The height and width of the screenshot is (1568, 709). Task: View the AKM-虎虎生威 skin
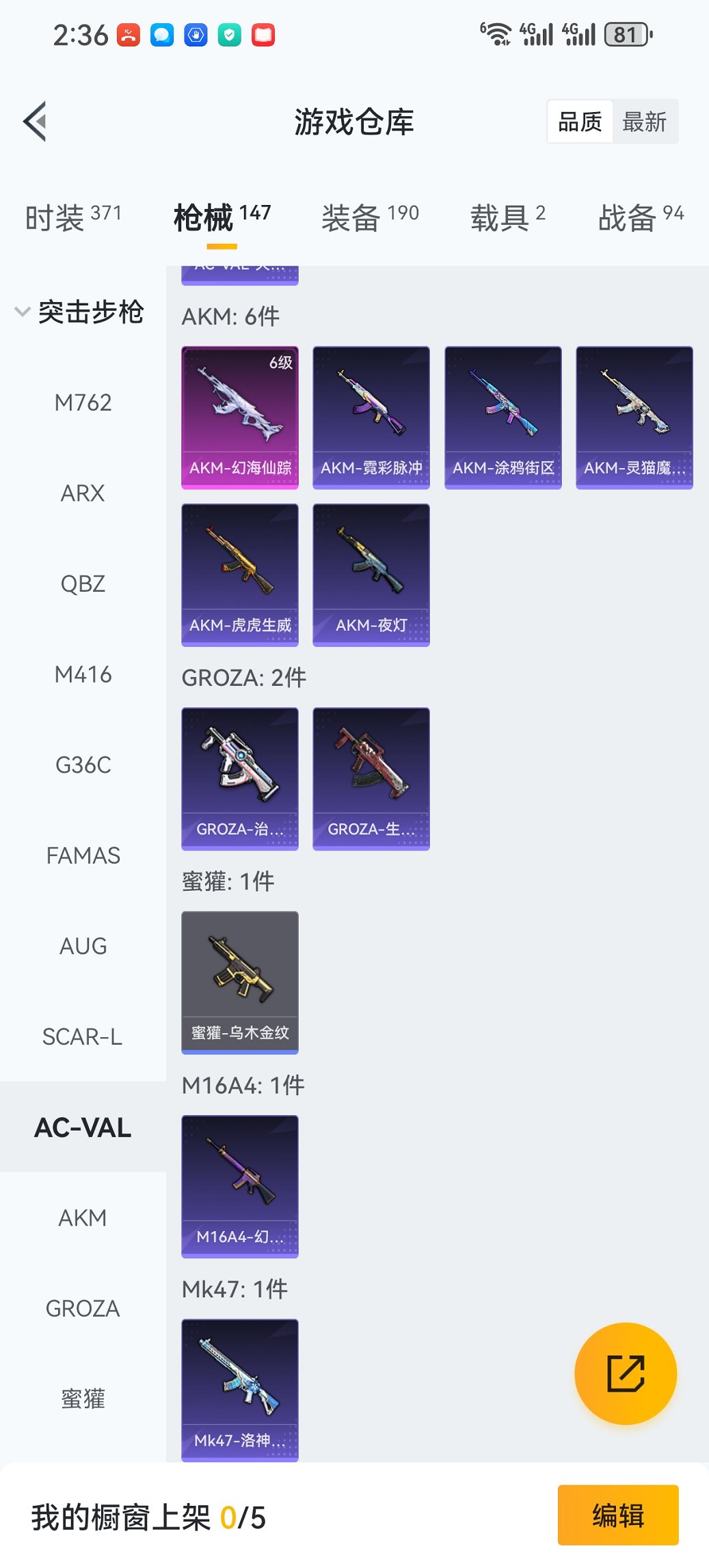tap(240, 575)
